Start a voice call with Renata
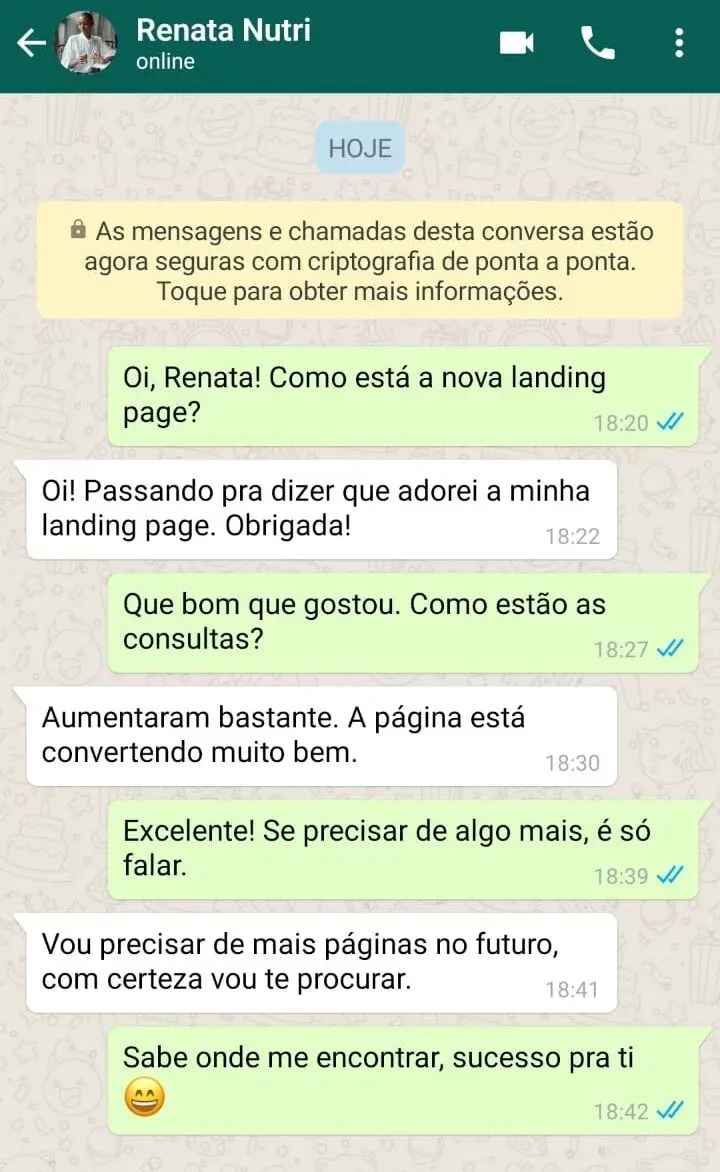 click(598, 42)
